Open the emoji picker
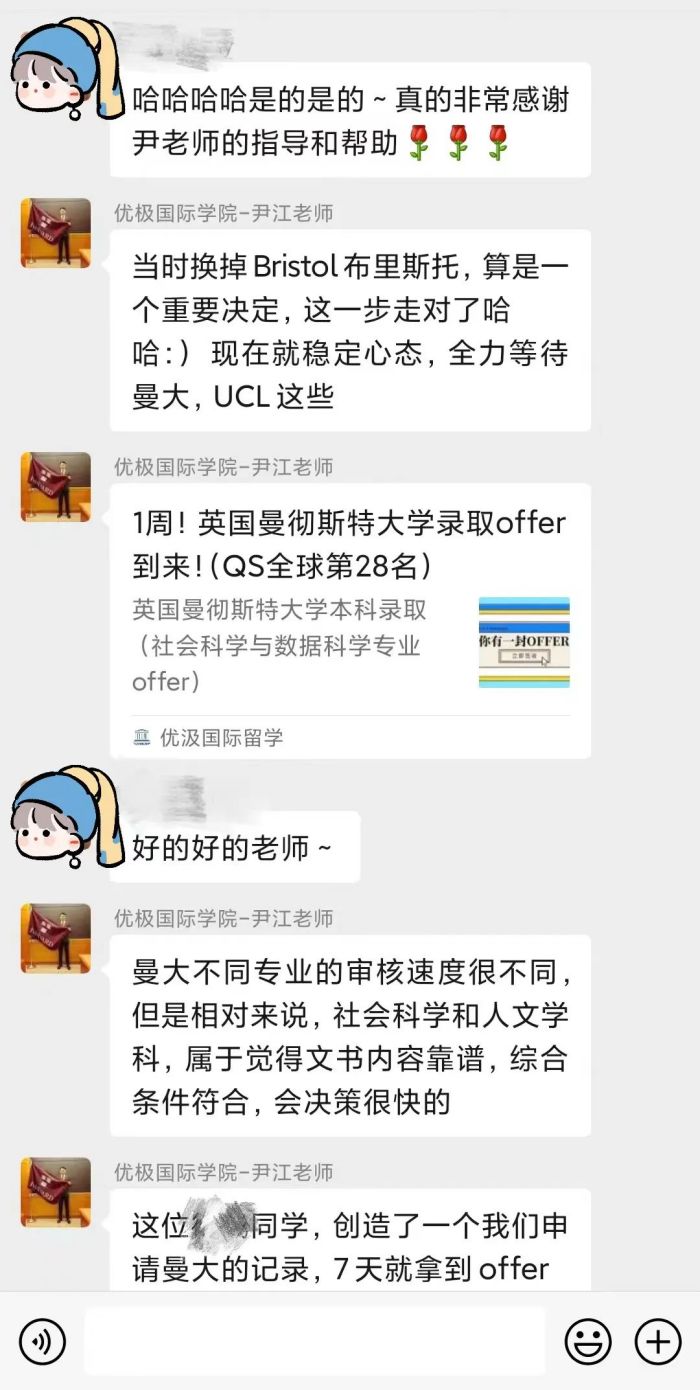 (588, 1341)
